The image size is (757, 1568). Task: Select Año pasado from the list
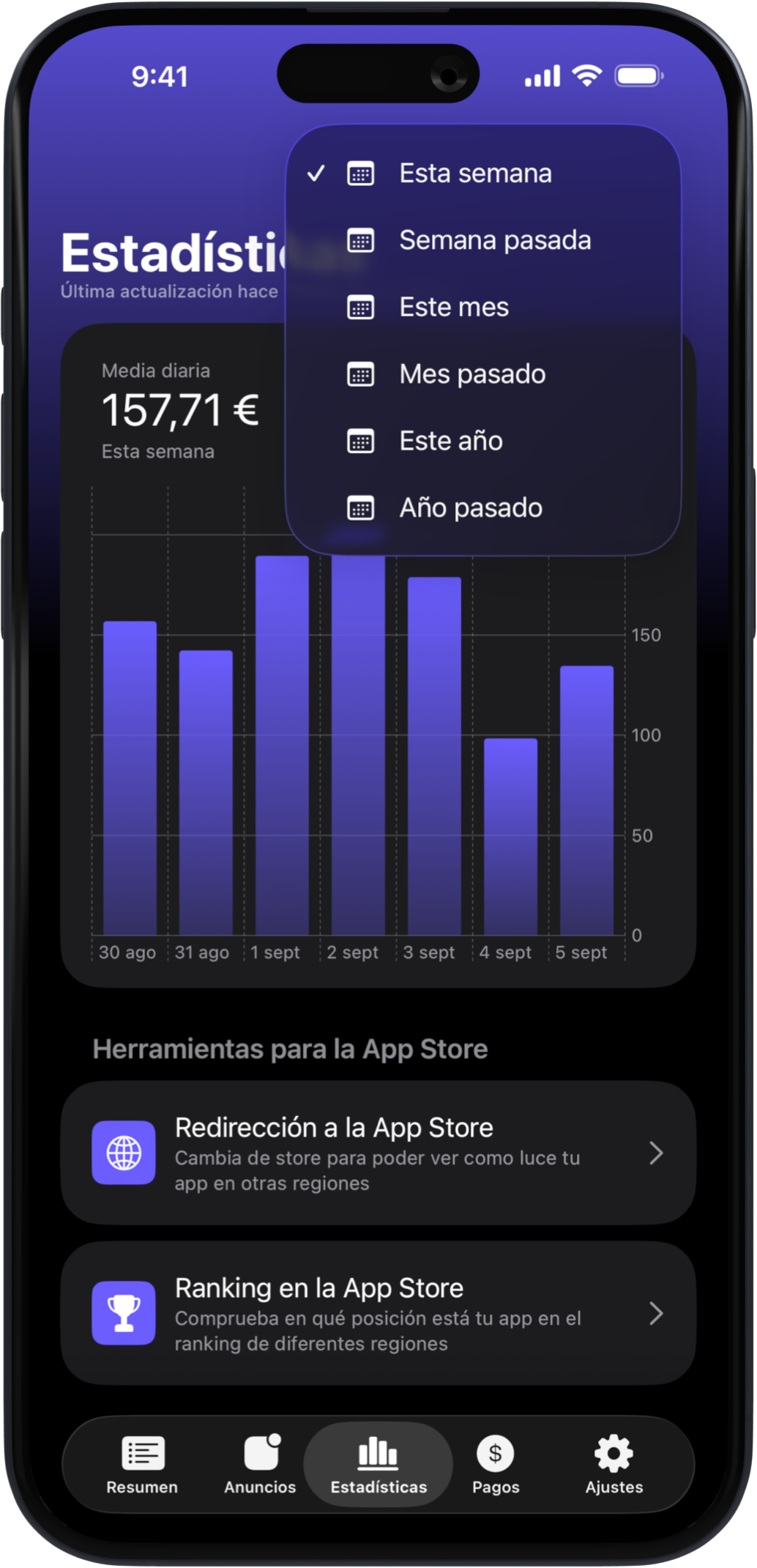(471, 508)
